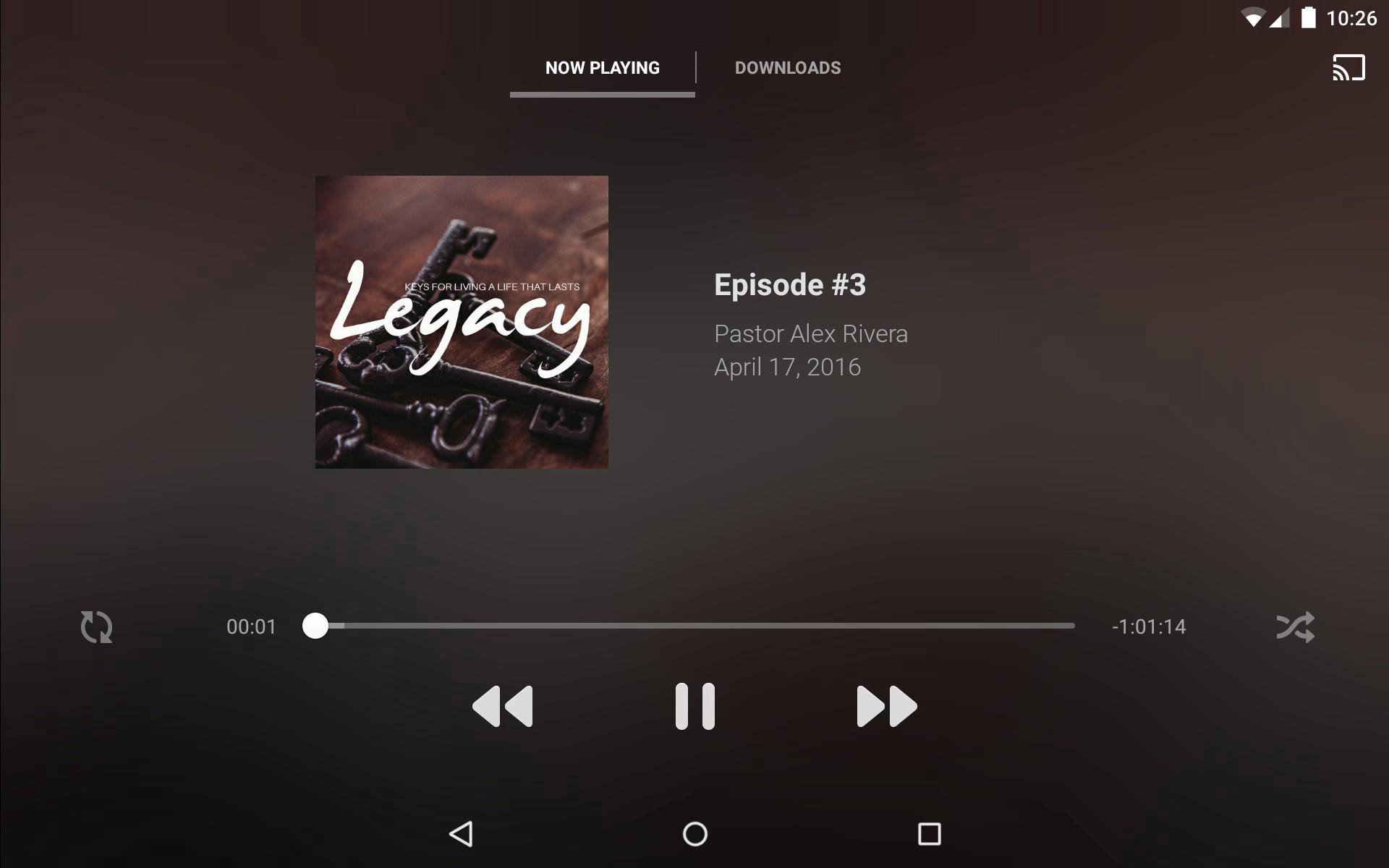The height and width of the screenshot is (868, 1389).
Task: Go to the system home screen
Action: tap(694, 833)
